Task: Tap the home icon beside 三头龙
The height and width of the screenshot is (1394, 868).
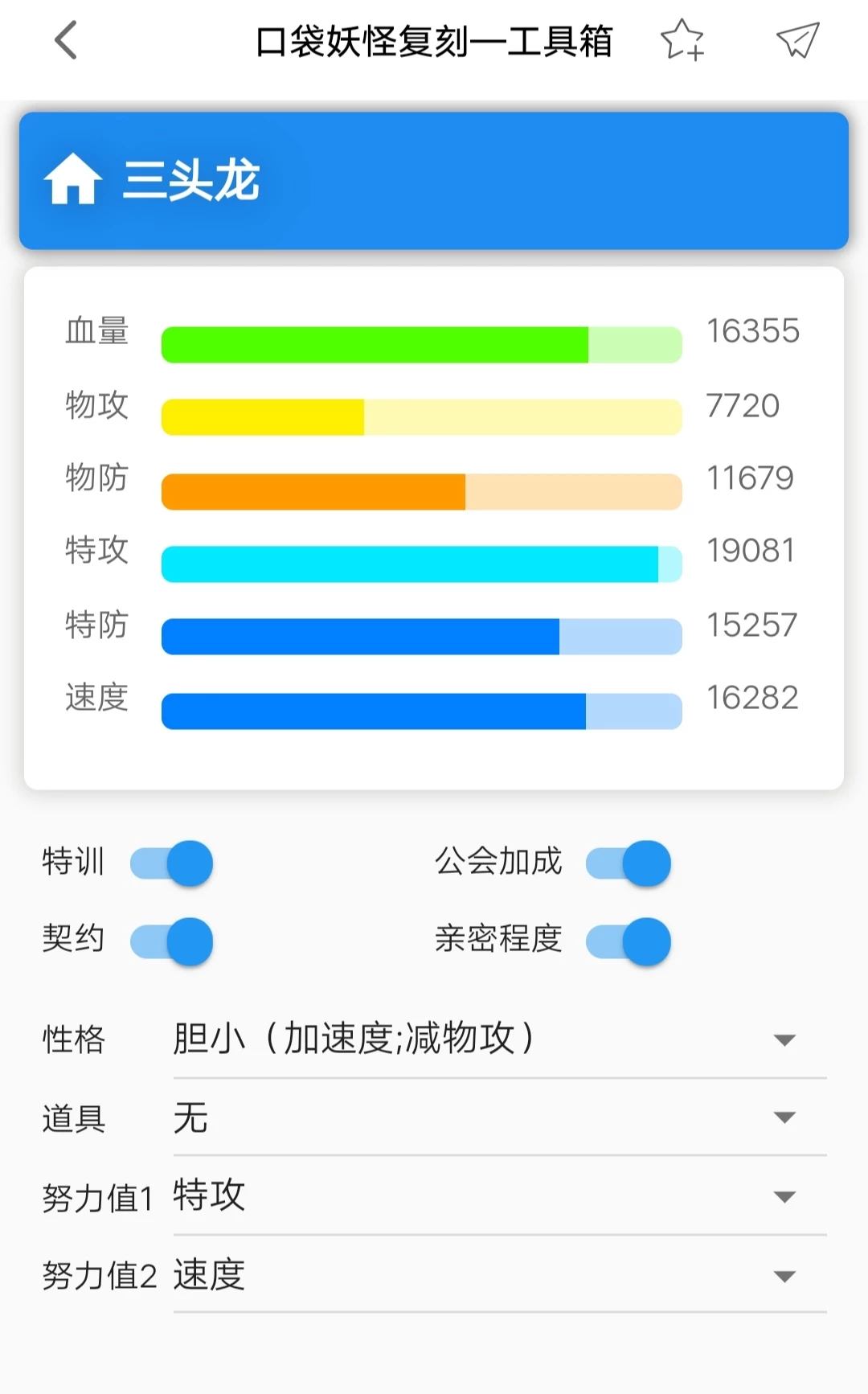Action: (72, 180)
